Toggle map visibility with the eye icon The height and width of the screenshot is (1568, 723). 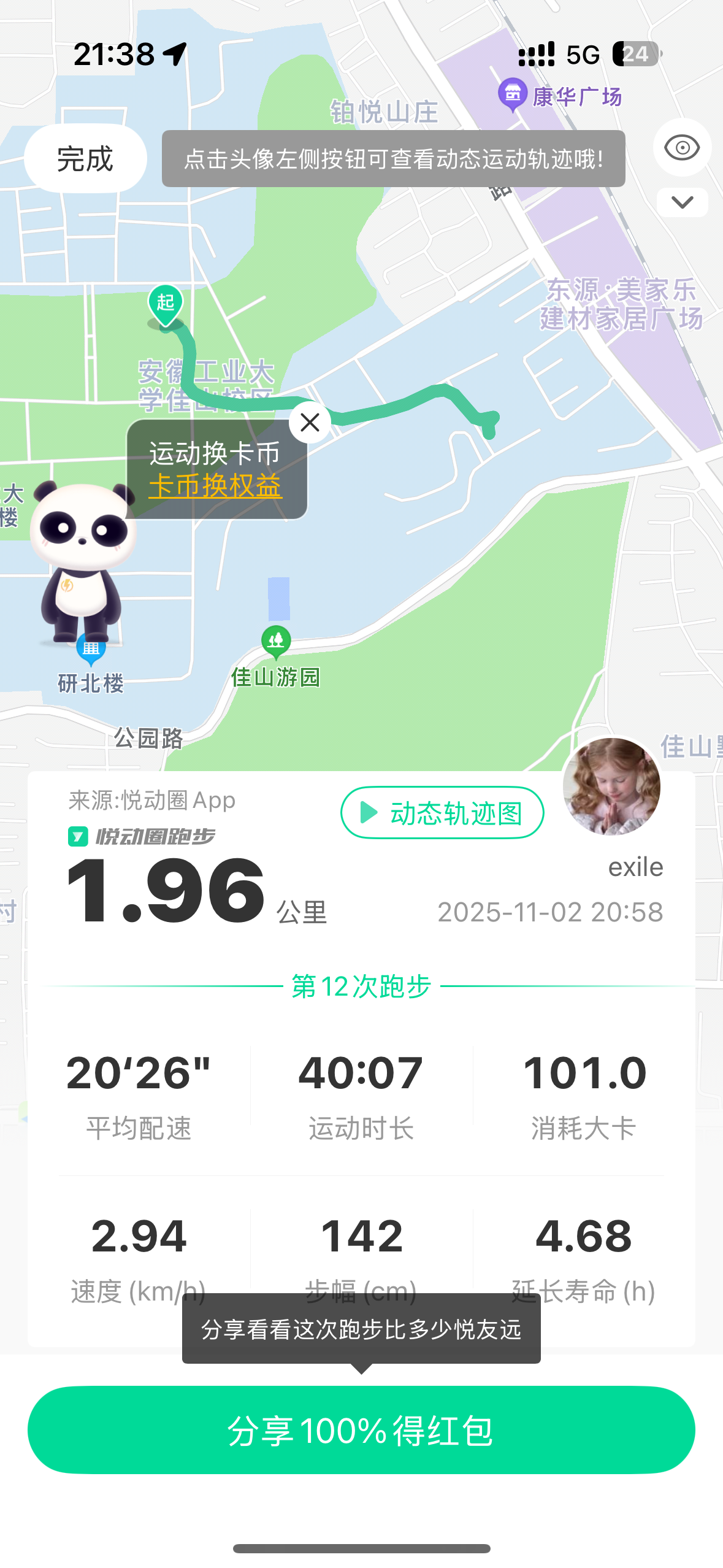point(682,147)
